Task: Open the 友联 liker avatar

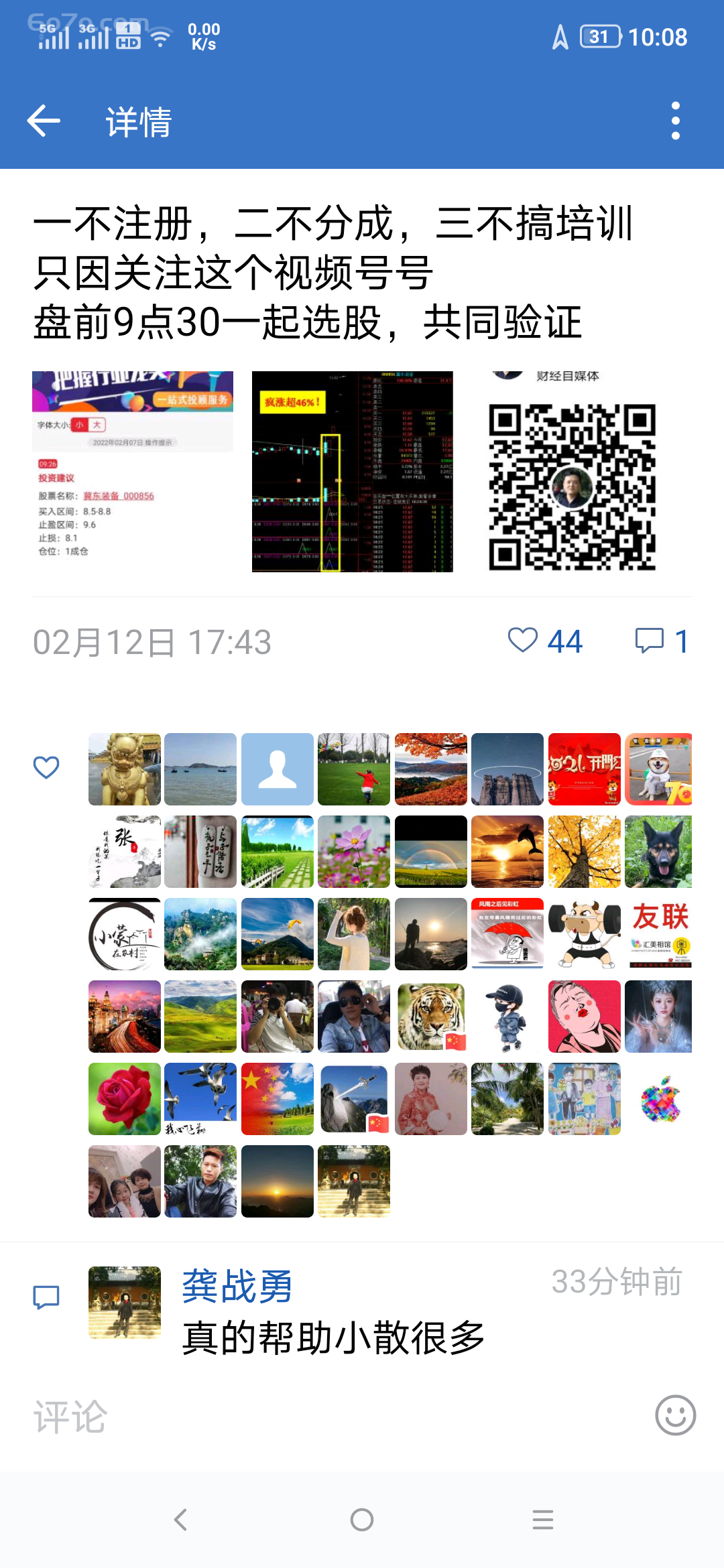Action: (x=660, y=934)
